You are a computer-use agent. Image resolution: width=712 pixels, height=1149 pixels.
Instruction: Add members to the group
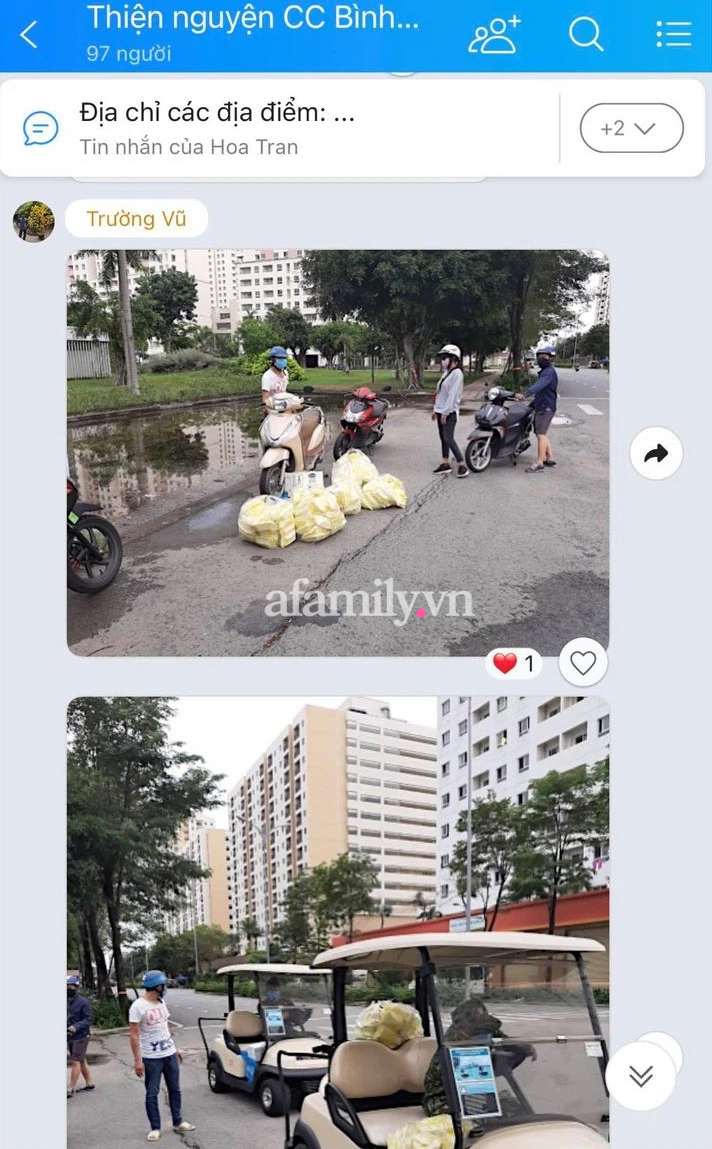click(x=495, y=35)
